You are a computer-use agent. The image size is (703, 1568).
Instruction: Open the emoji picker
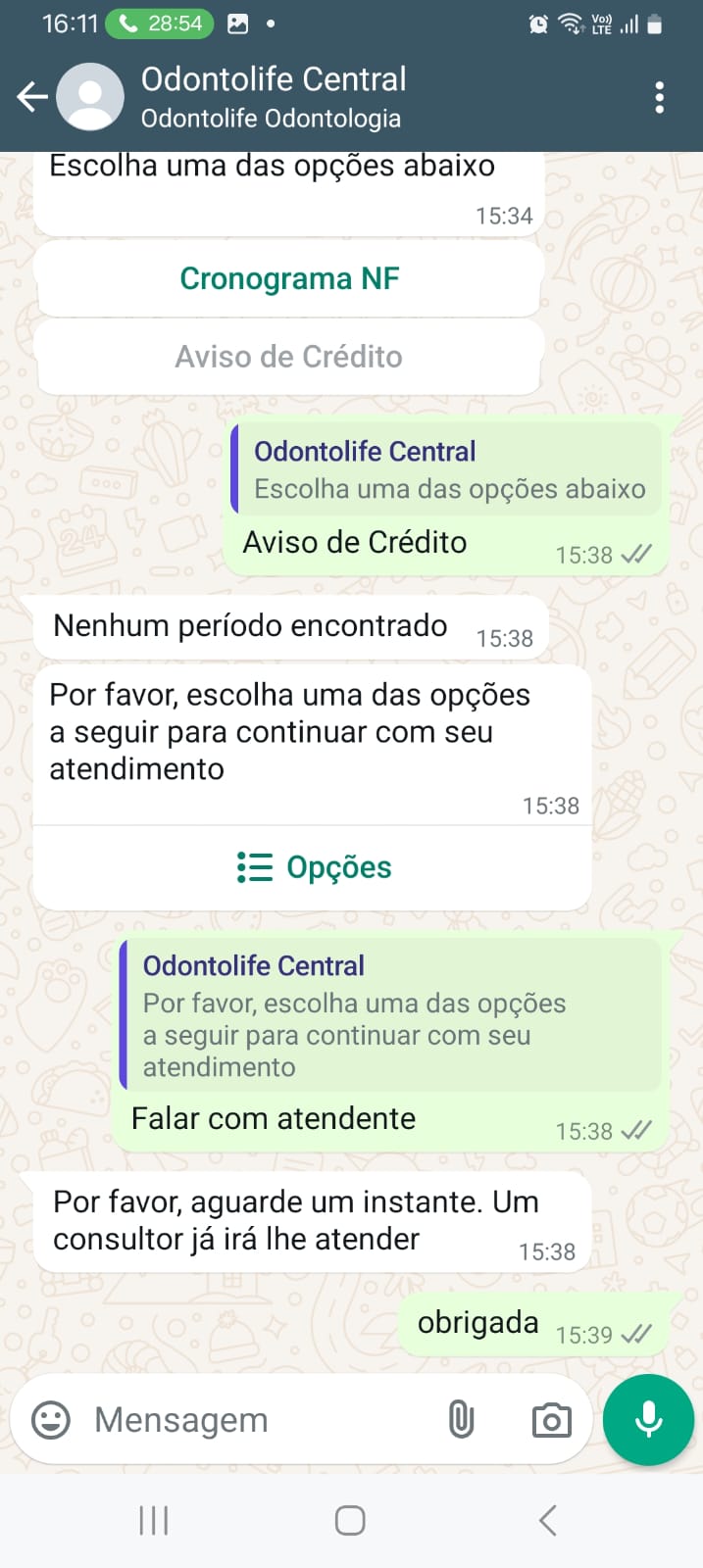click(x=51, y=1420)
